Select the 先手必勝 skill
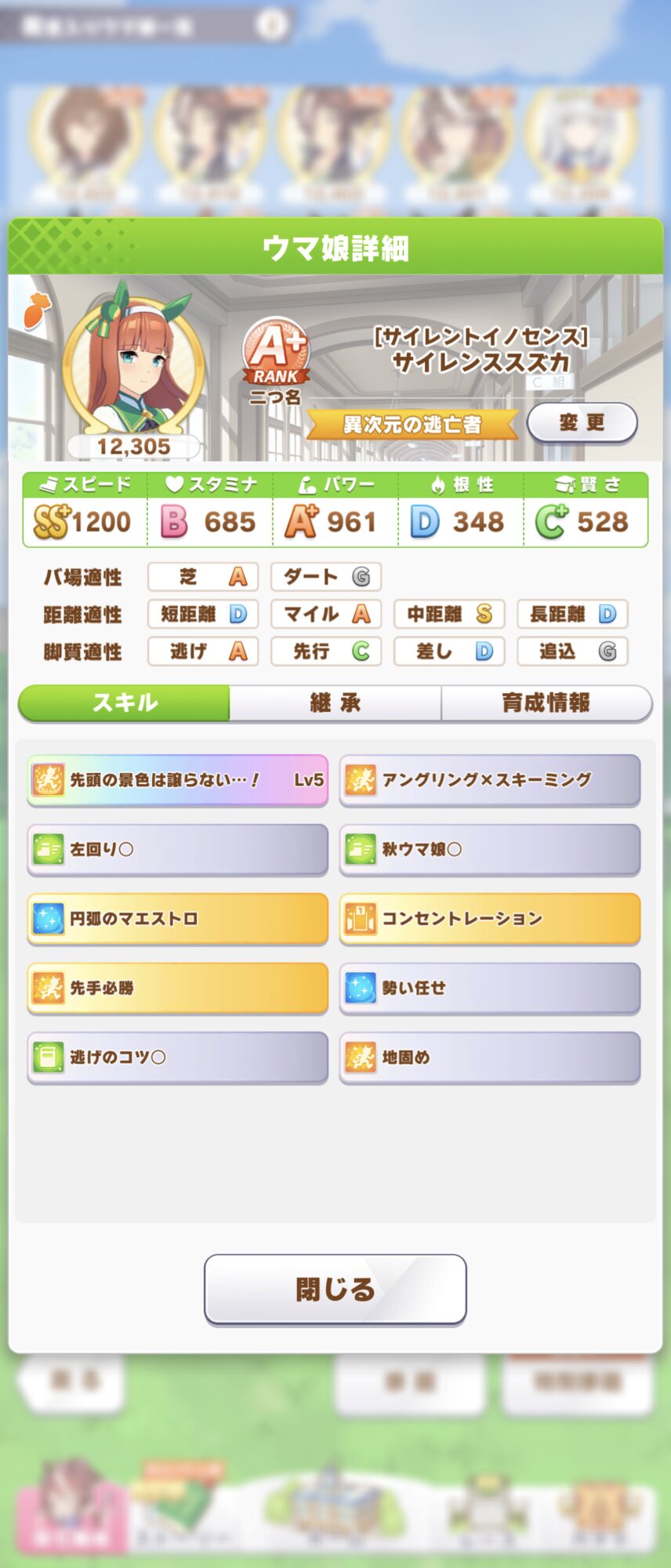The image size is (671, 1568). 178,988
